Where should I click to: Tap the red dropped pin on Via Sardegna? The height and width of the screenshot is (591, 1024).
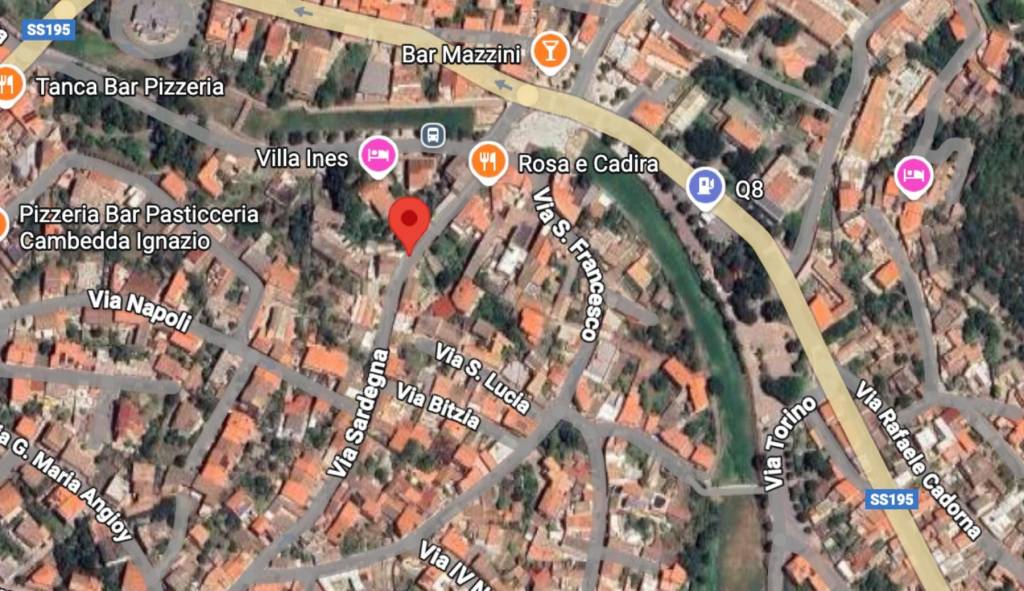(x=409, y=221)
